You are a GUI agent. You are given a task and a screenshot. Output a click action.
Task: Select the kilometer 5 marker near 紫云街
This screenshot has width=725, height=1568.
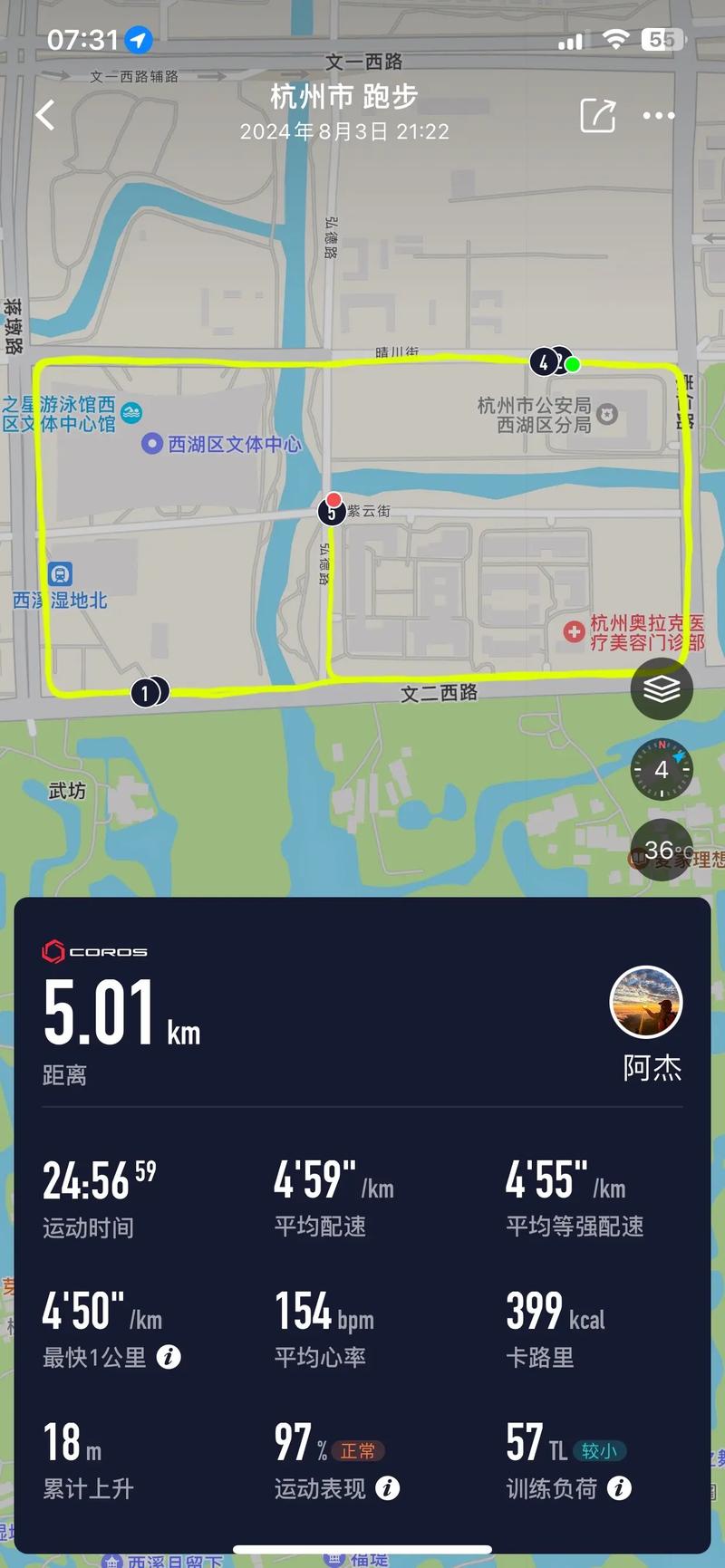[x=330, y=513]
